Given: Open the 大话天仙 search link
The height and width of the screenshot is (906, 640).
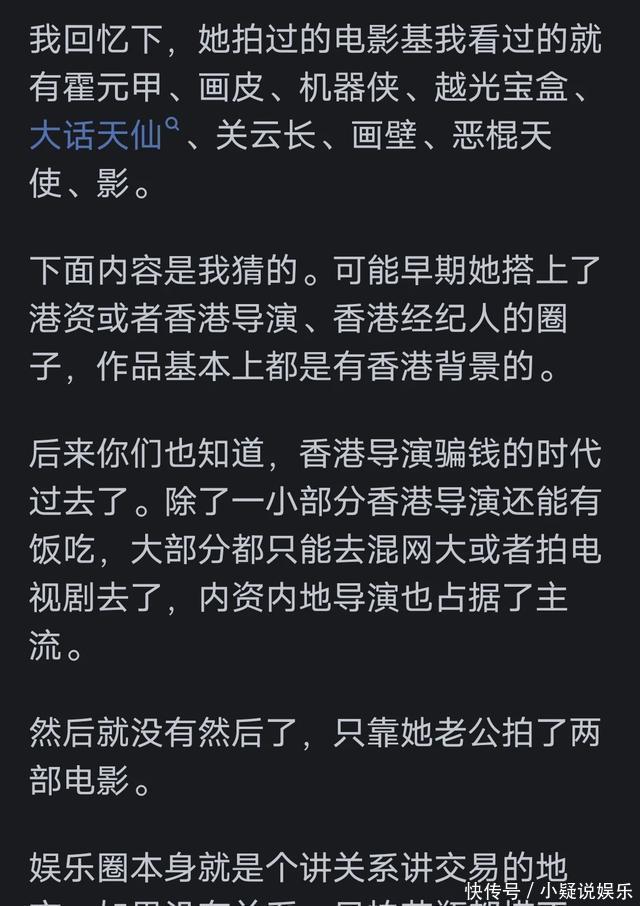Looking at the screenshot, I should pos(97,135).
